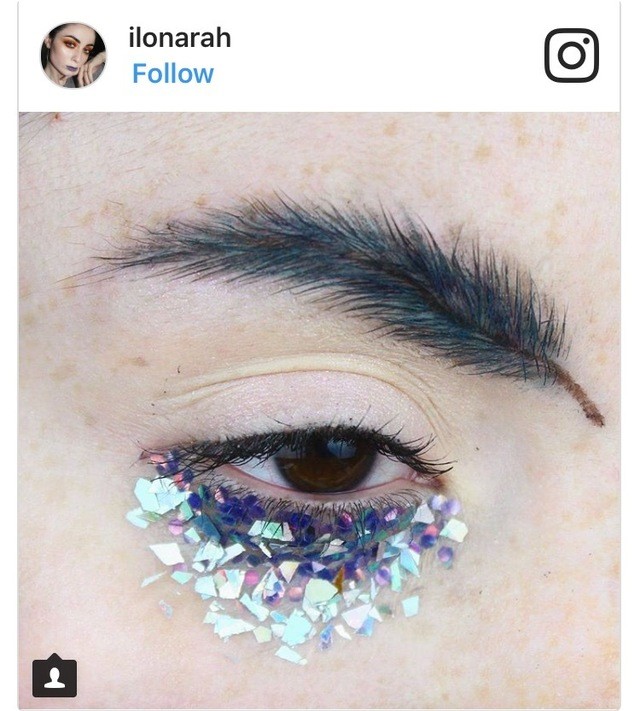The image size is (640, 711).
Task: Show tagged people on the photo
Action: point(54,677)
